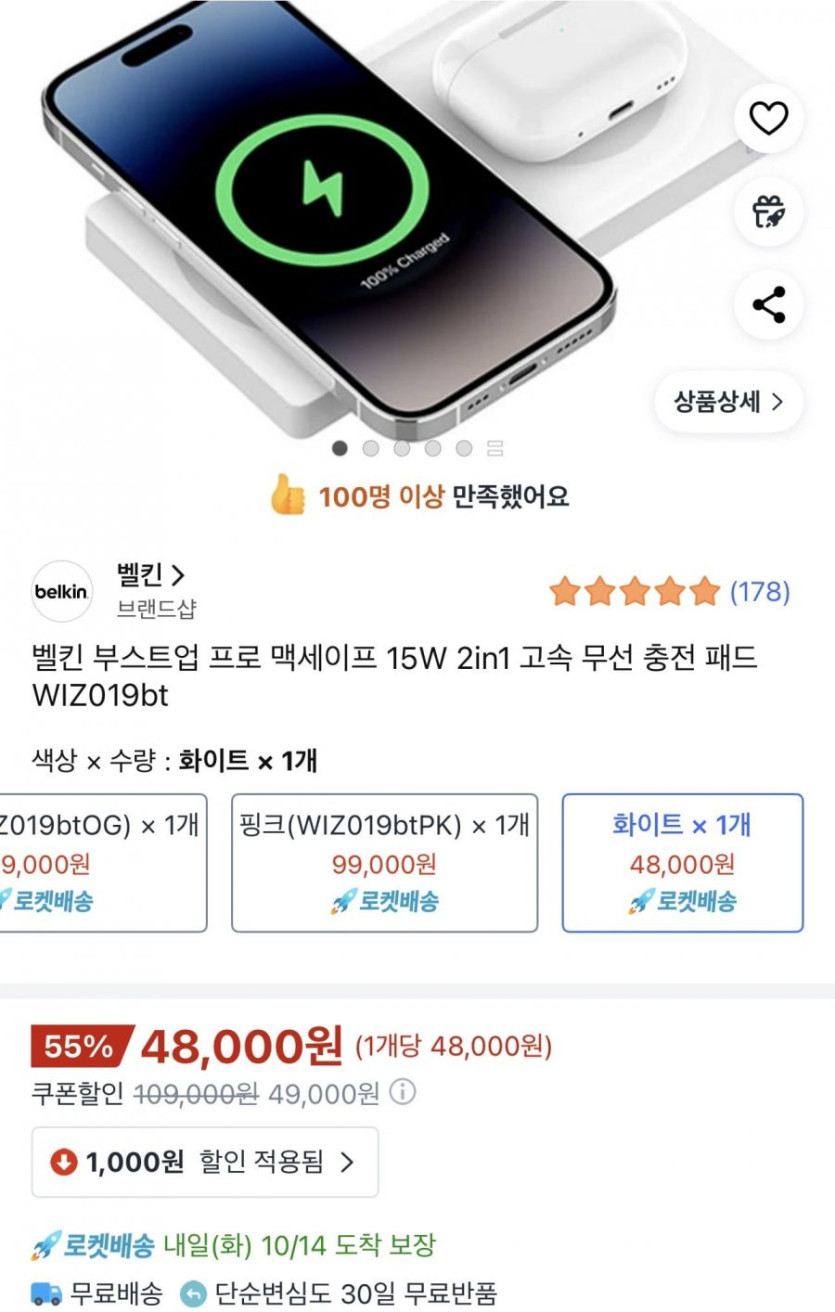This screenshot has height=1312, width=835.
Task: Add product to wishlist with heart icon
Action: coord(768,120)
